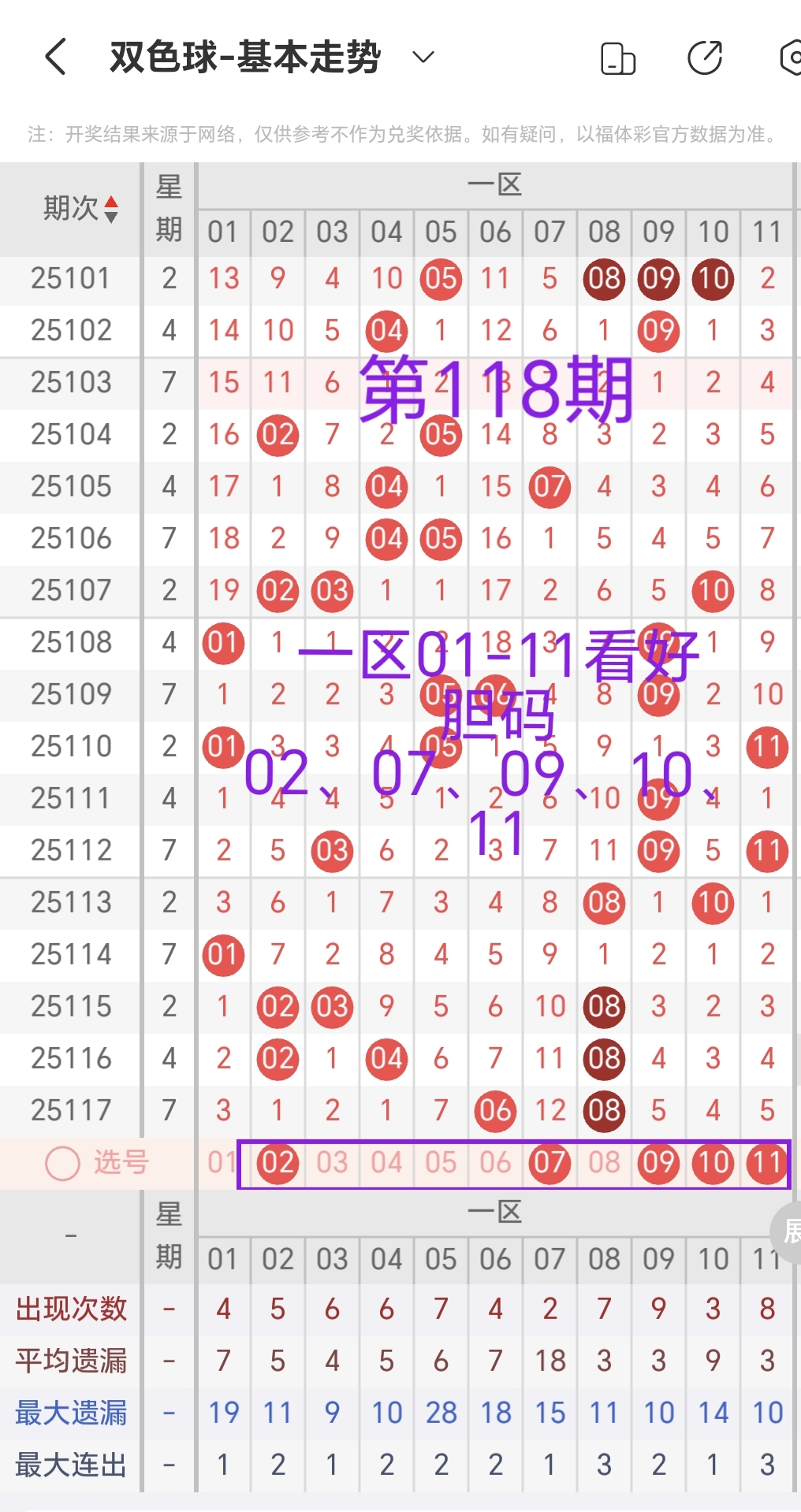Expand the statistics panel with the 展 button

(x=788, y=1230)
